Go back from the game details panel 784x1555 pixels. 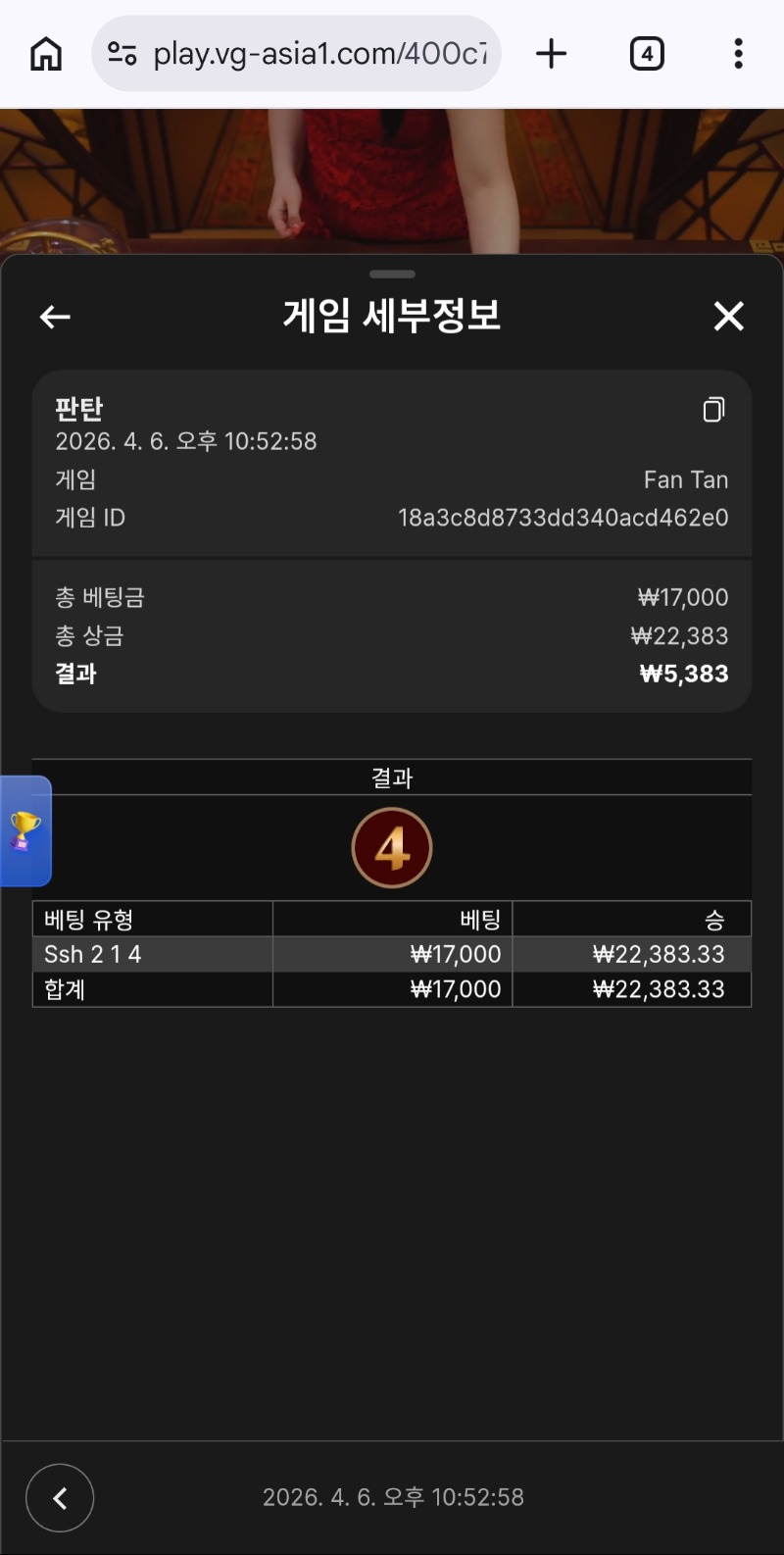click(x=55, y=317)
